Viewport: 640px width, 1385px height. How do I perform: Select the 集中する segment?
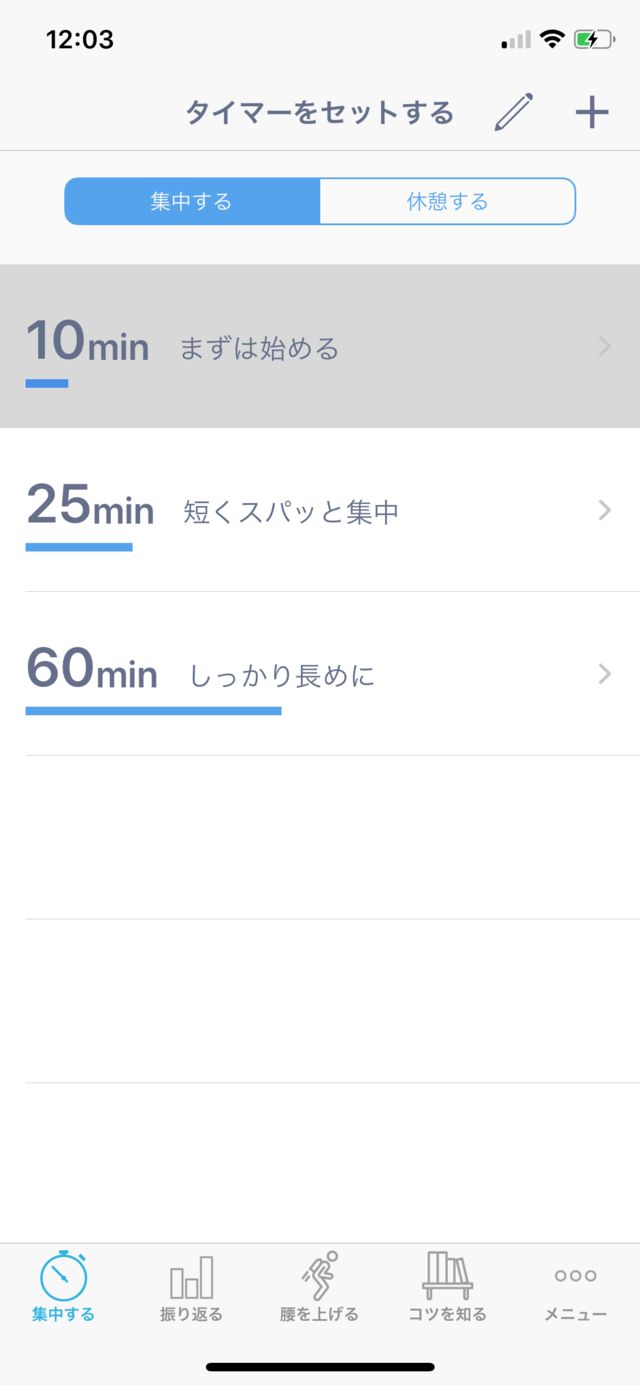[x=192, y=201]
